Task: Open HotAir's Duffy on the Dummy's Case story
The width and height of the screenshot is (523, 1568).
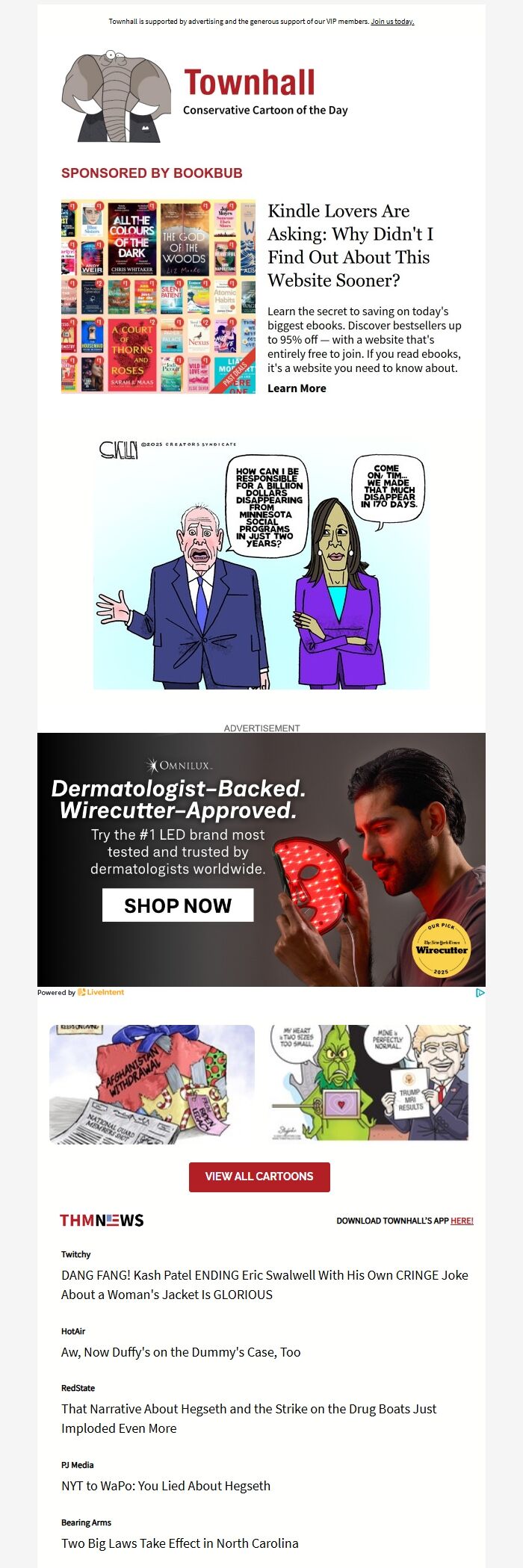Action: (x=181, y=1352)
